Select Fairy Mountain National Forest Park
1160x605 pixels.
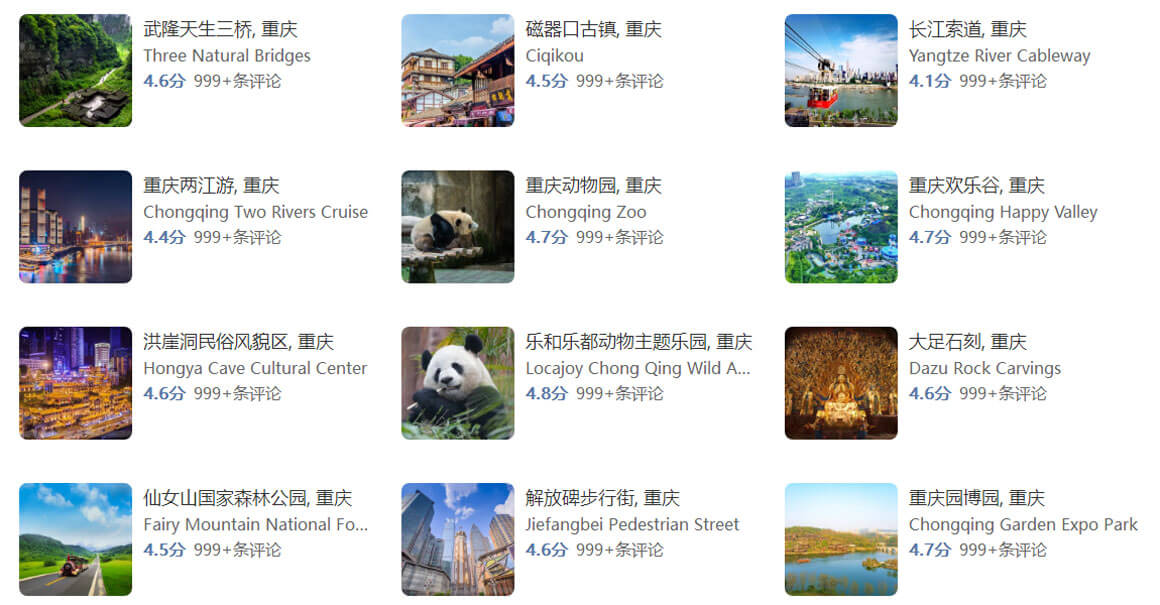click(255, 524)
